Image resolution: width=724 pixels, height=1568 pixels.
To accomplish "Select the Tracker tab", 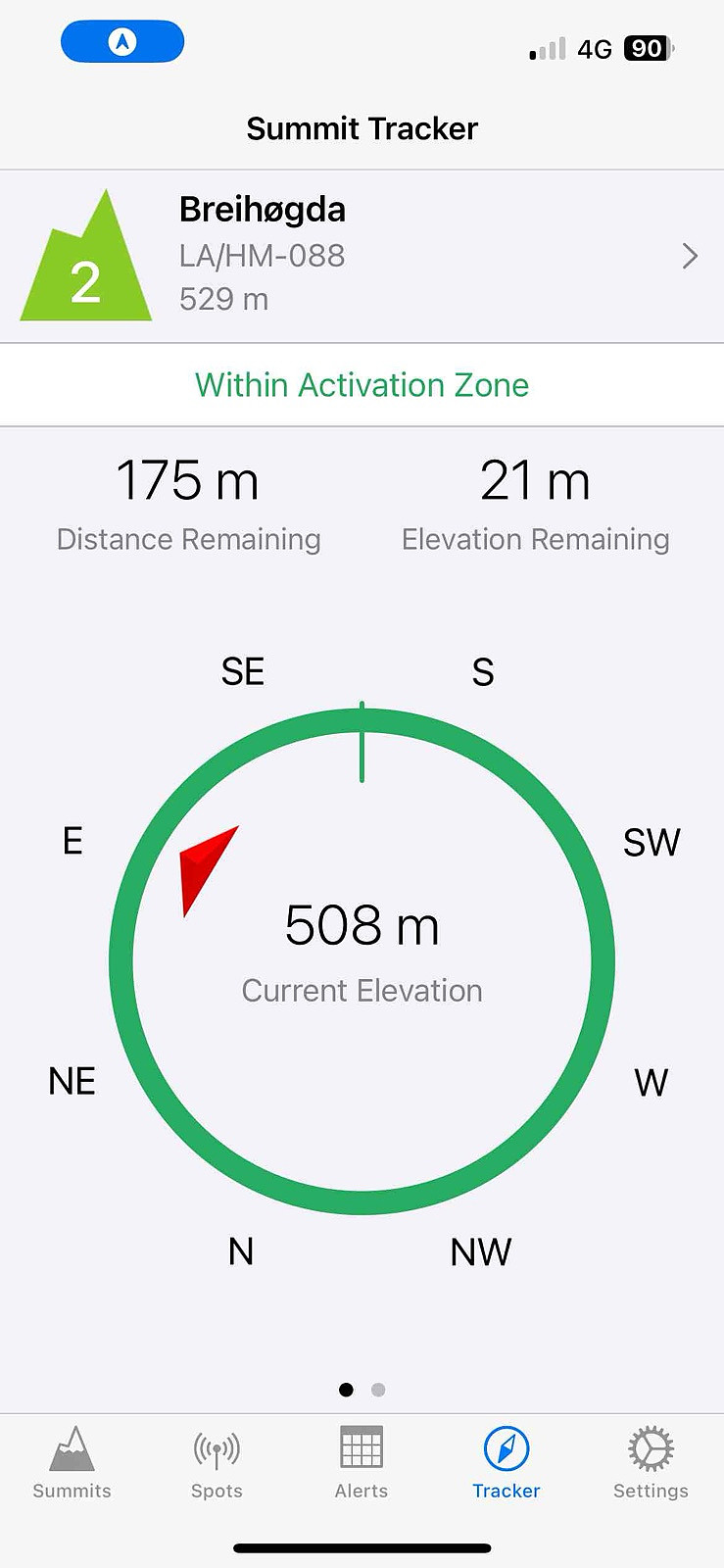I will click(x=507, y=1463).
